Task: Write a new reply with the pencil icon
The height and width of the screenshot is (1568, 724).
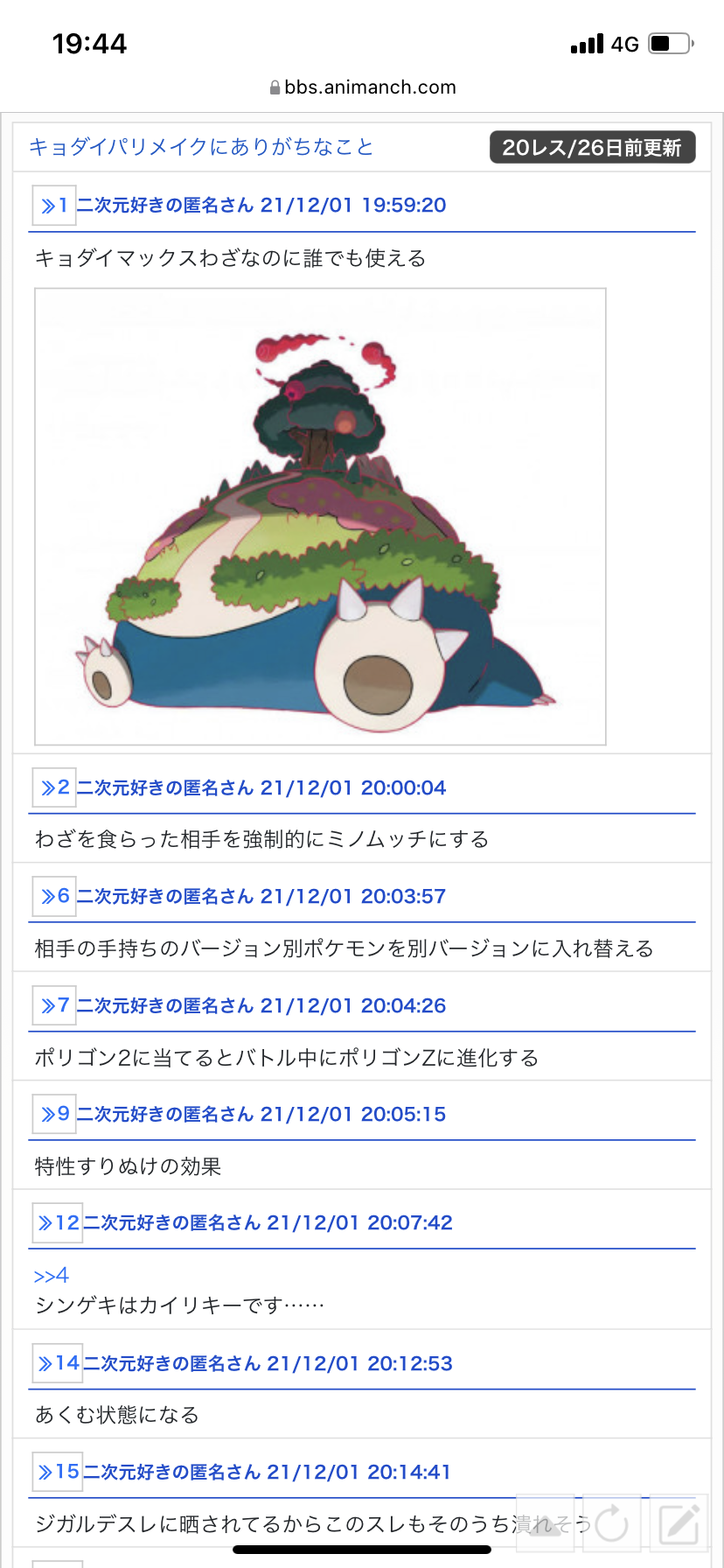Action: coord(679,1523)
